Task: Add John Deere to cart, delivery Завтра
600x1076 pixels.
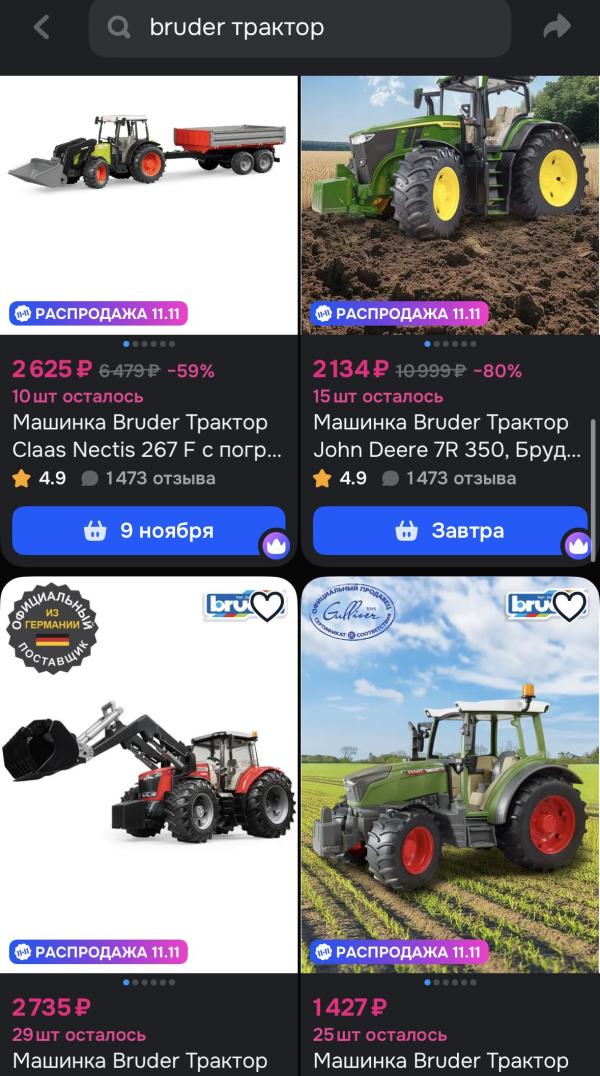Action: [x=450, y=530]
